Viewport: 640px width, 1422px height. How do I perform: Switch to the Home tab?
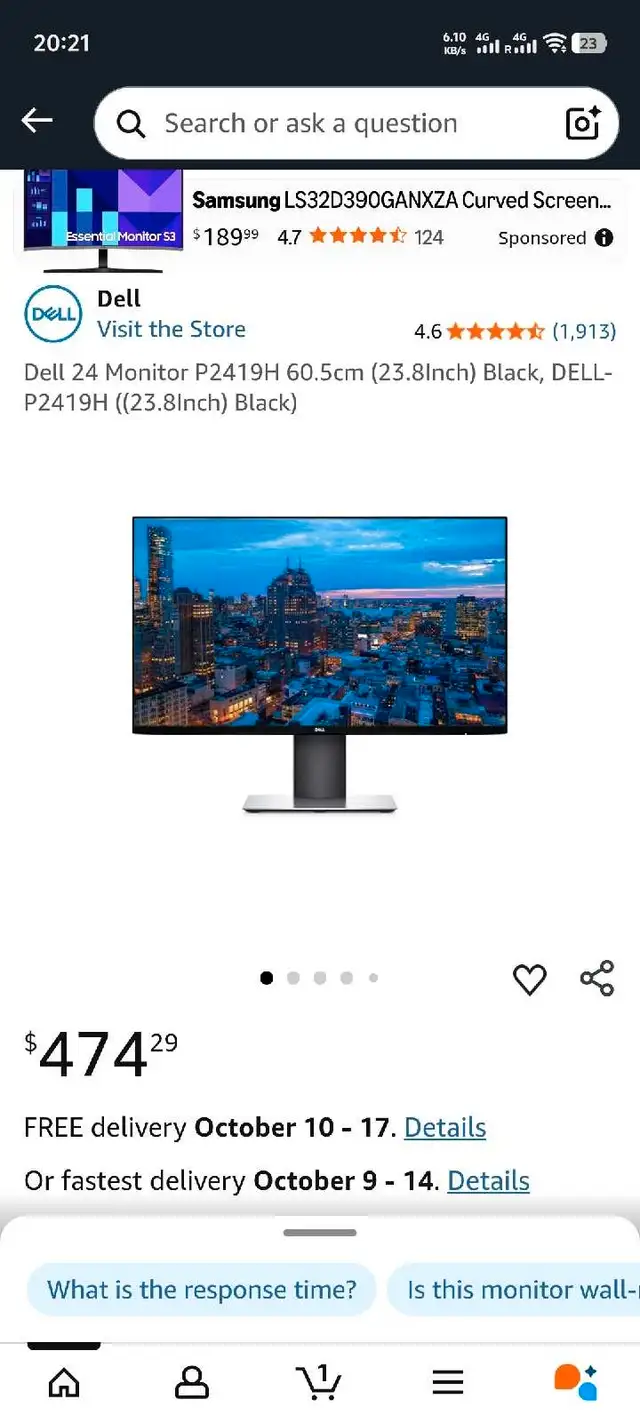64,1383
